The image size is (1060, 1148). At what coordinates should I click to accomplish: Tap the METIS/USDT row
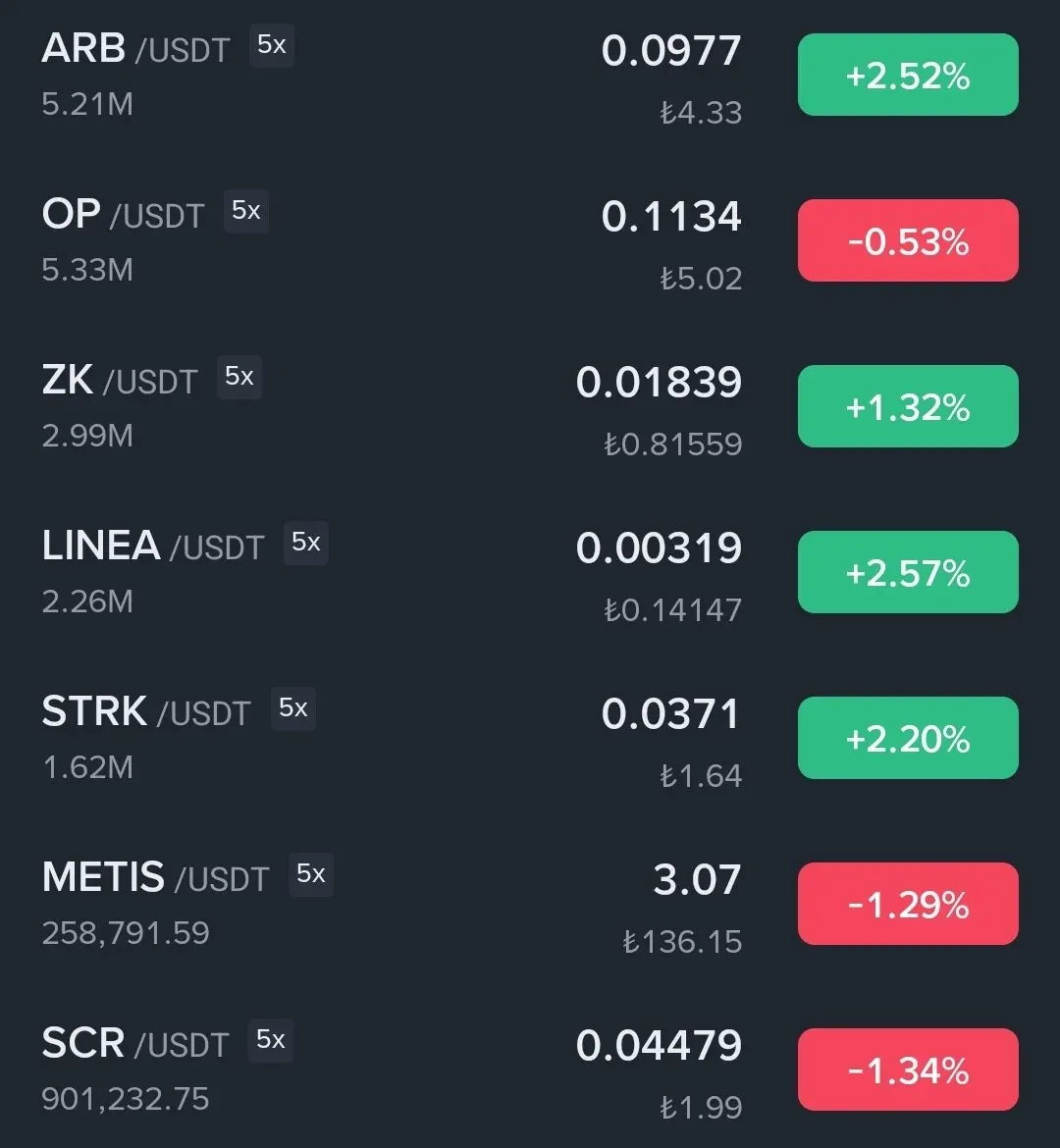point(154,878)
